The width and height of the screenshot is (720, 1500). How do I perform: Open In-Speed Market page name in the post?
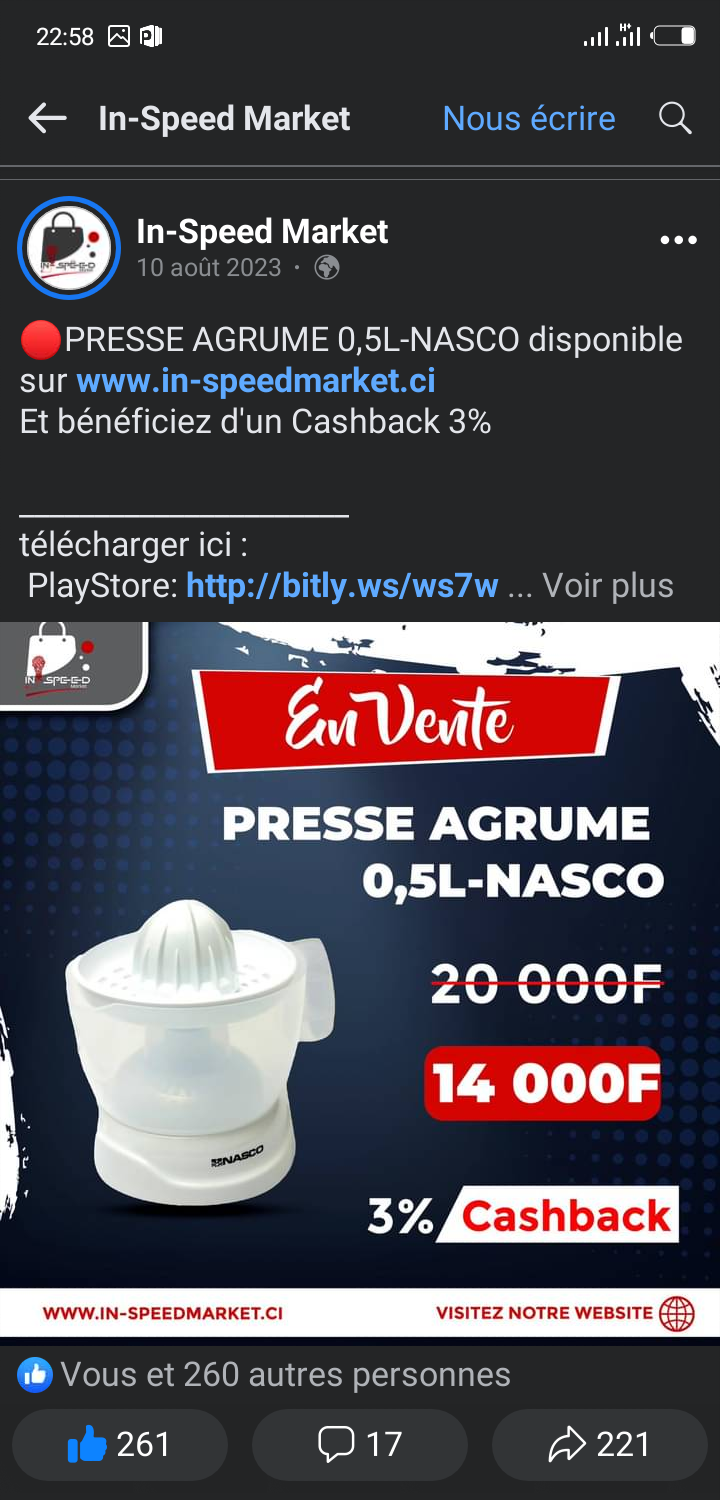[262, 232]
